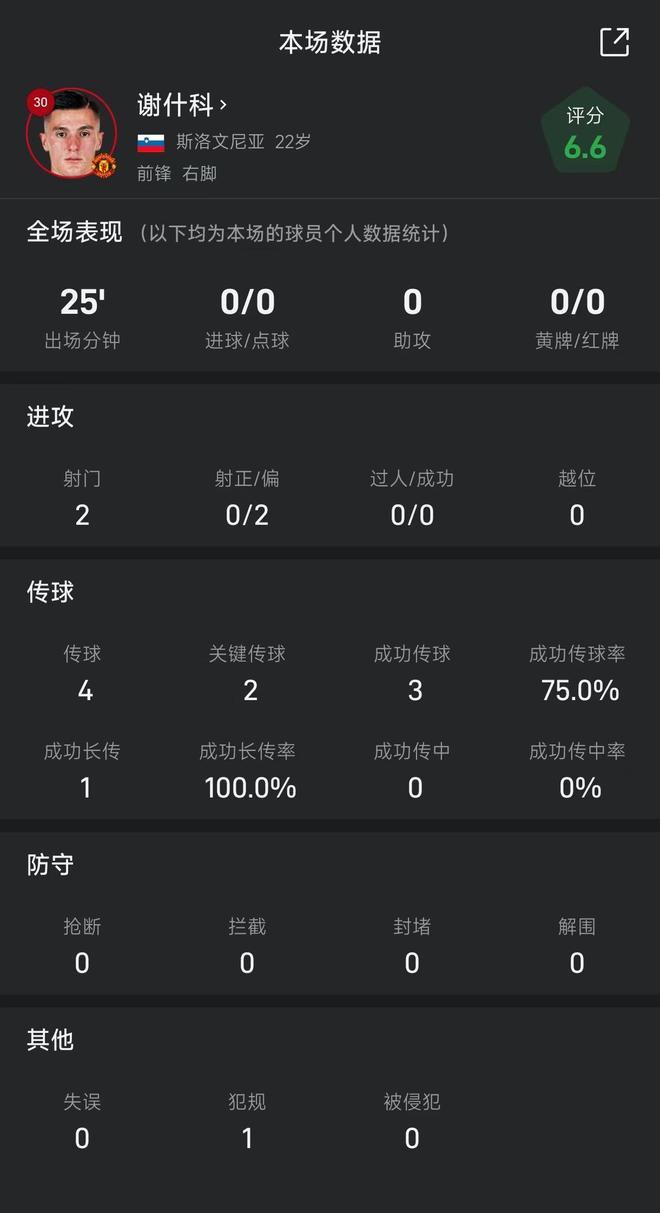The image size is (660, 1213).
Task: Share this match data page
Action: click(614, 42)
